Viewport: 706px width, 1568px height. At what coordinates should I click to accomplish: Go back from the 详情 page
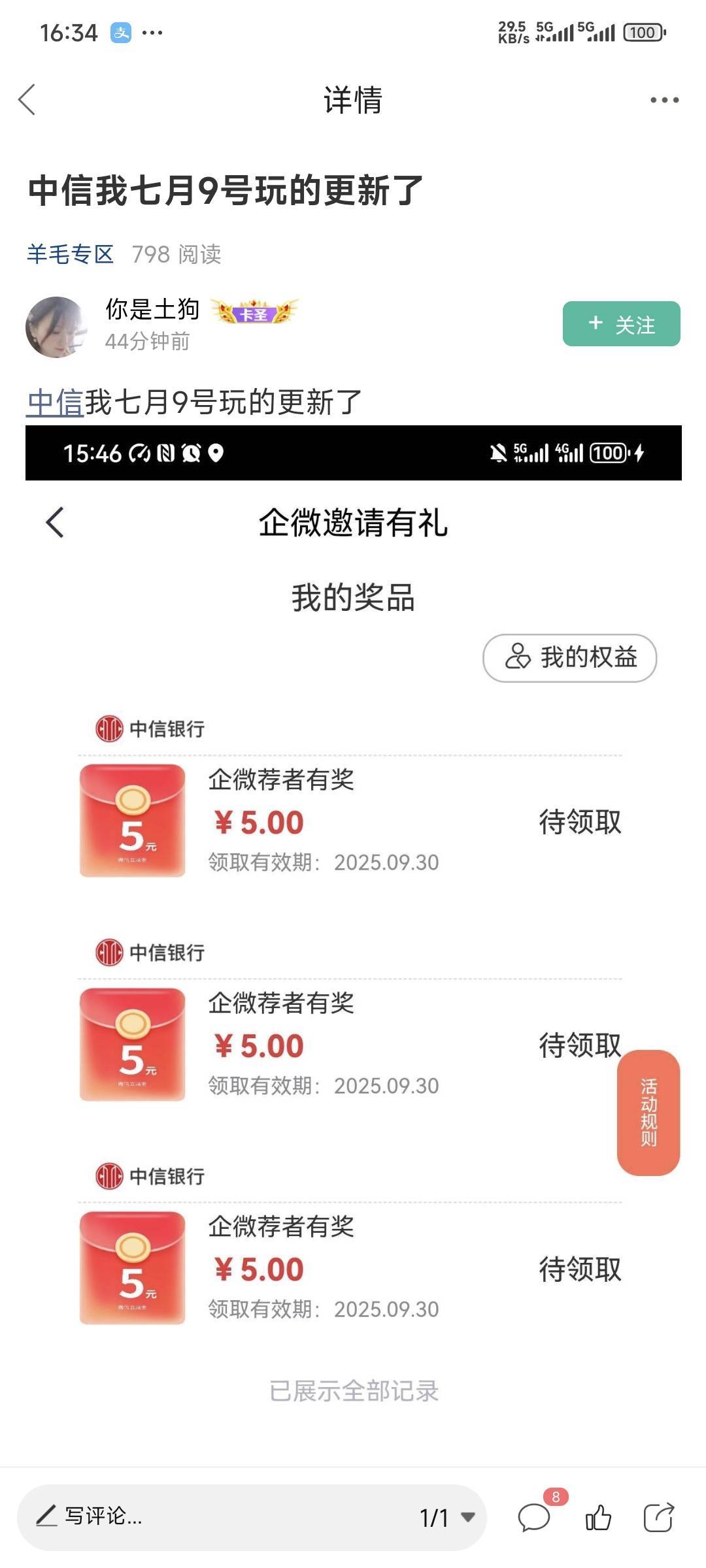click(x=27, y=100)
